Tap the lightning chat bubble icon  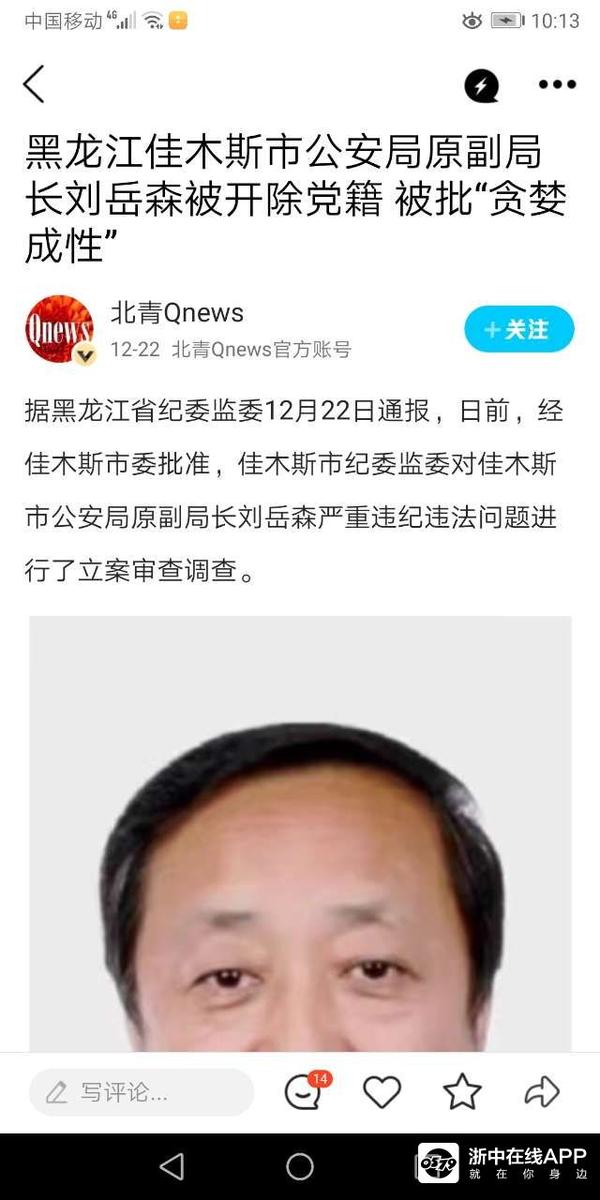click(x=481, y=86)
